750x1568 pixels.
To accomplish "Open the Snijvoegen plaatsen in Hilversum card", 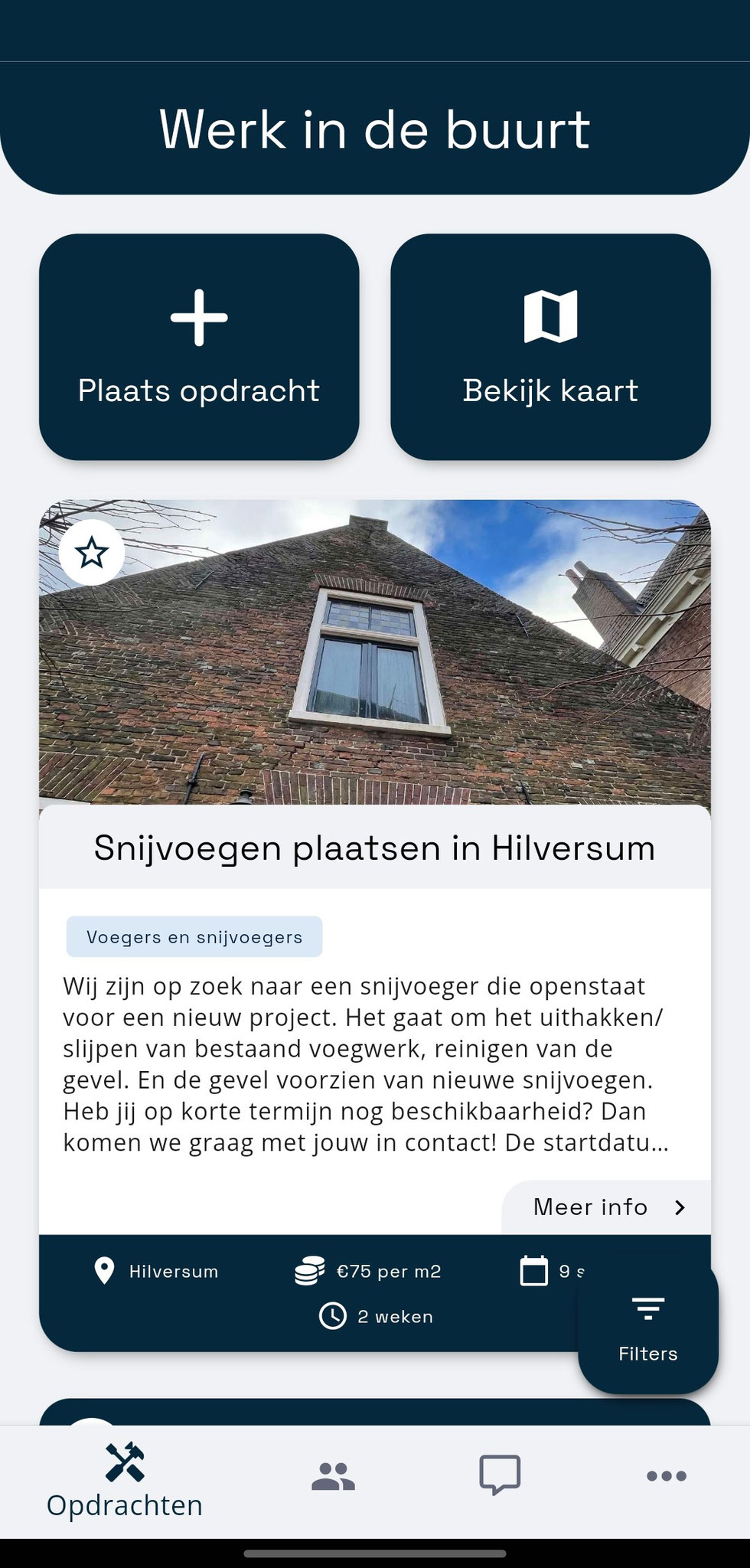I will pyautogui.click(x=374, y=848).
